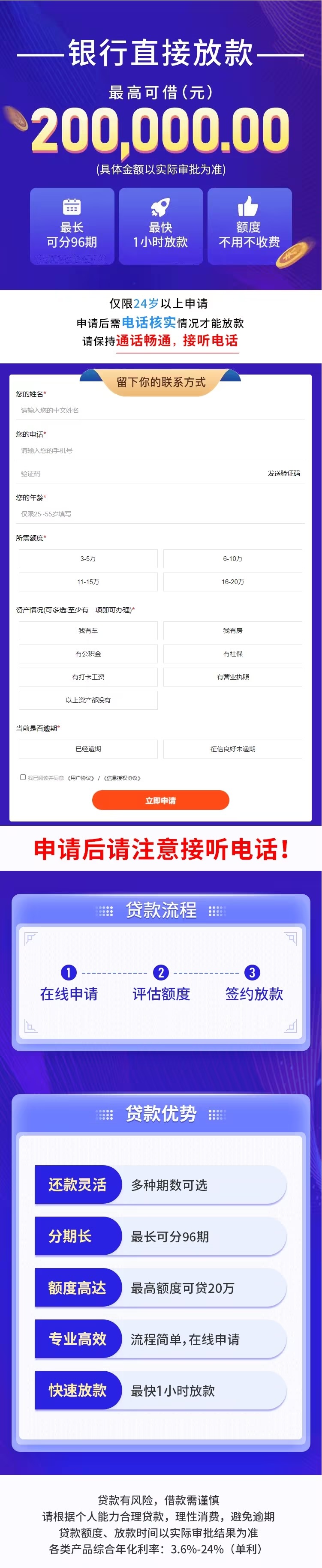Screen dimensions: 322x1568
Task: Select 已经逾期 status
Action: [x=88, y=748]
